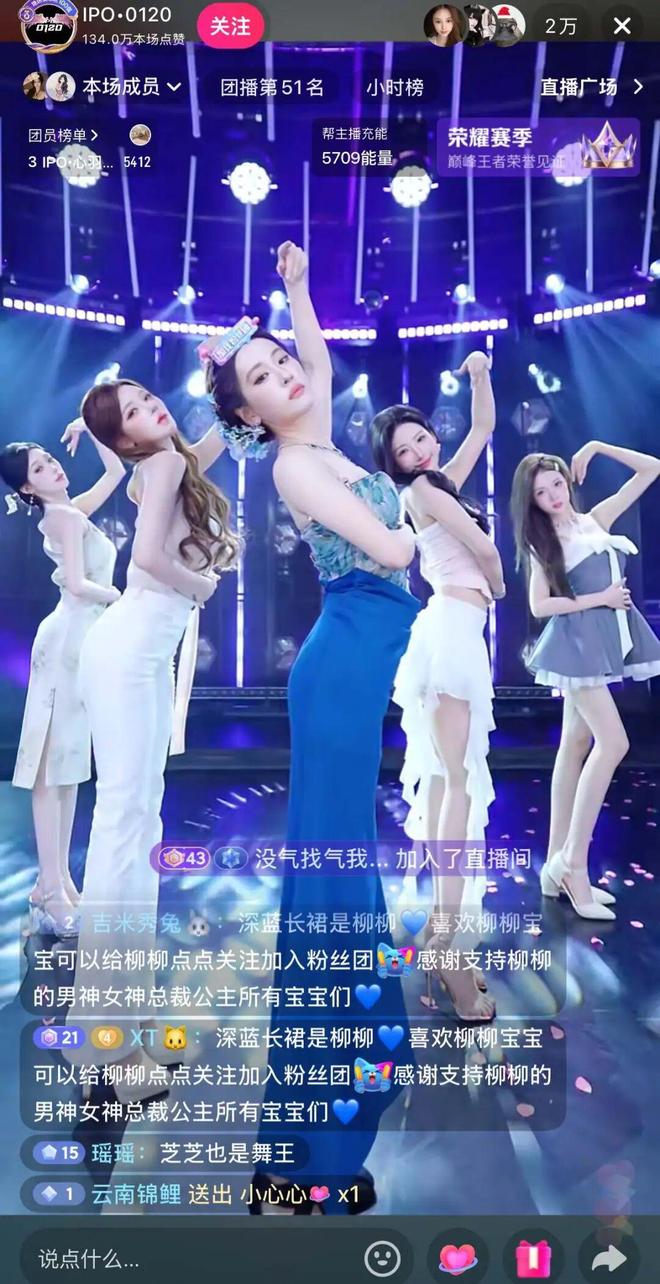The height and width of the screenshot is (1284, 660).
Task: Close the live stream
Action: tap(622, 26)
